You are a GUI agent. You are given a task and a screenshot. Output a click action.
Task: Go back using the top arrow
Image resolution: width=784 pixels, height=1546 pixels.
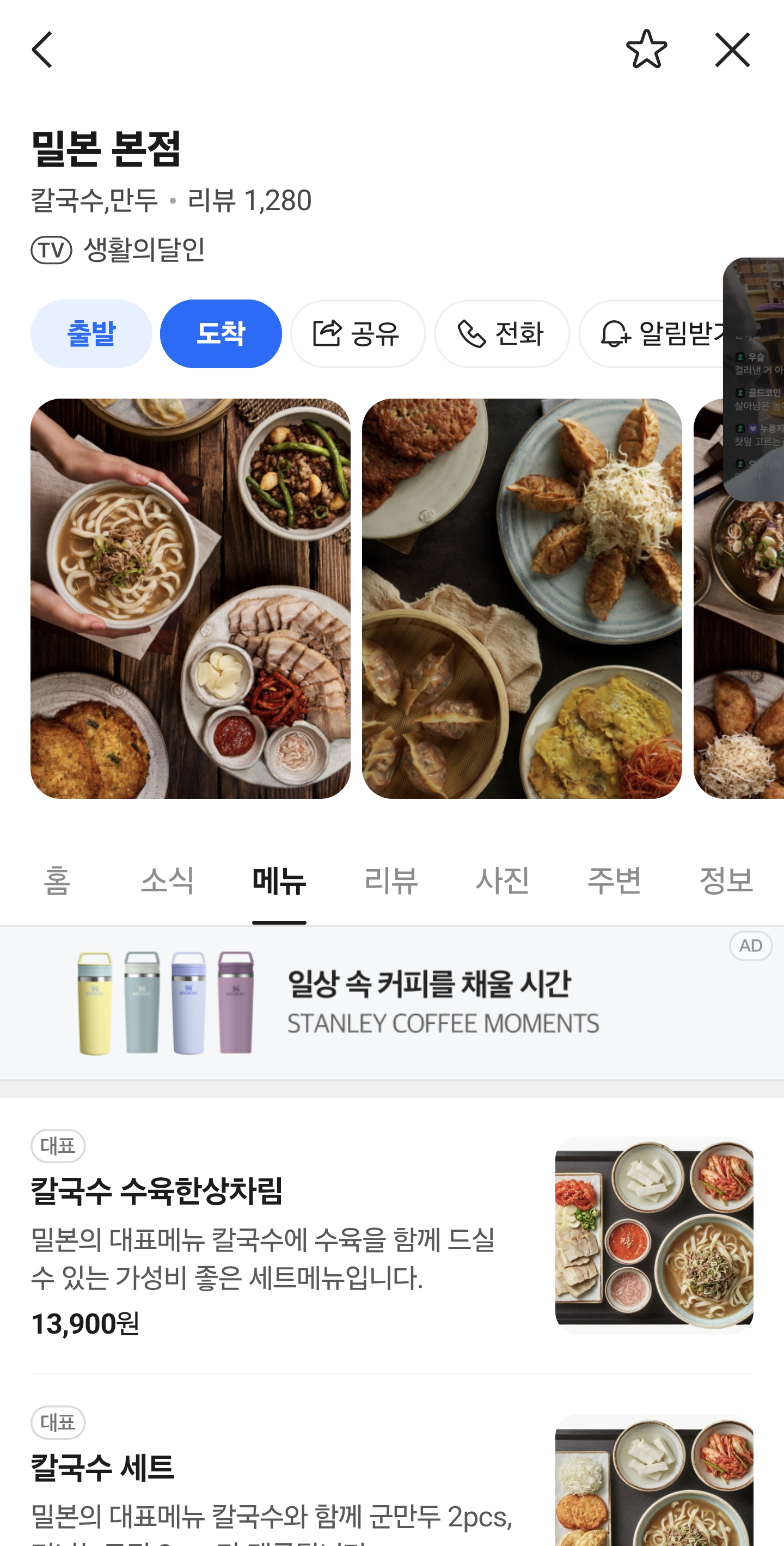[42, 50]
